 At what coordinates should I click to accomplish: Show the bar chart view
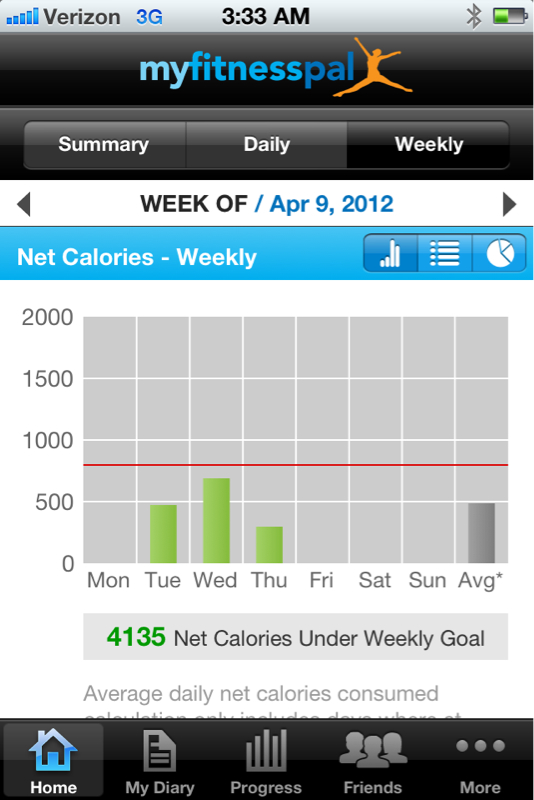point(390,253)
